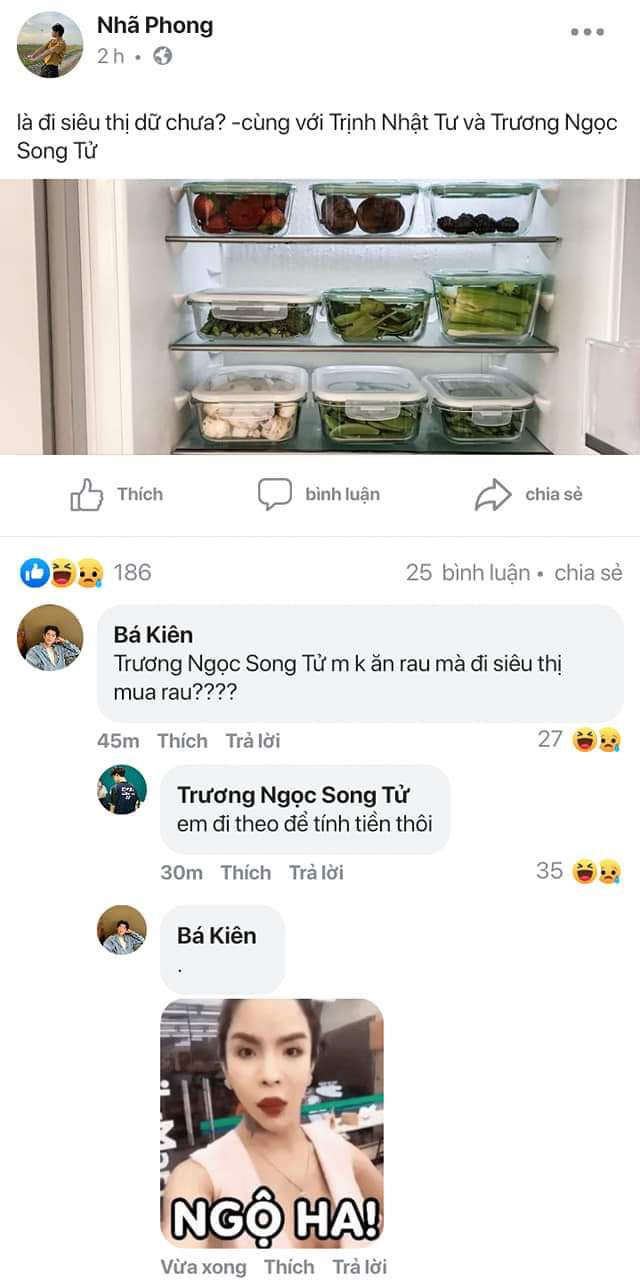Reply to Trương Ngọc Song Tử's comment
This screenshot has height=1288, width=640.
point(316,873)
